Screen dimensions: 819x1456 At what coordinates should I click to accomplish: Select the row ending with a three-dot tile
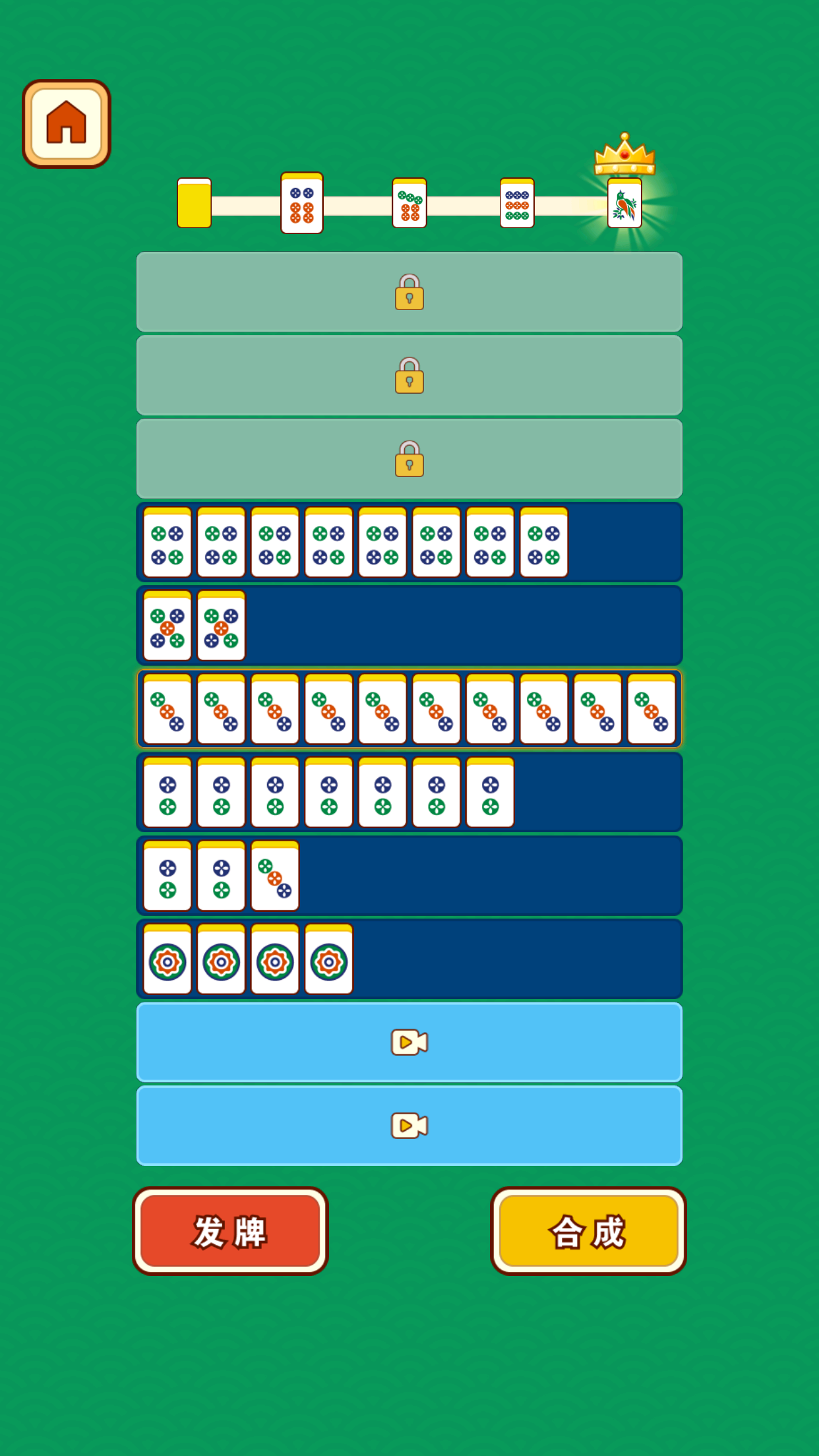pos(409,876)
